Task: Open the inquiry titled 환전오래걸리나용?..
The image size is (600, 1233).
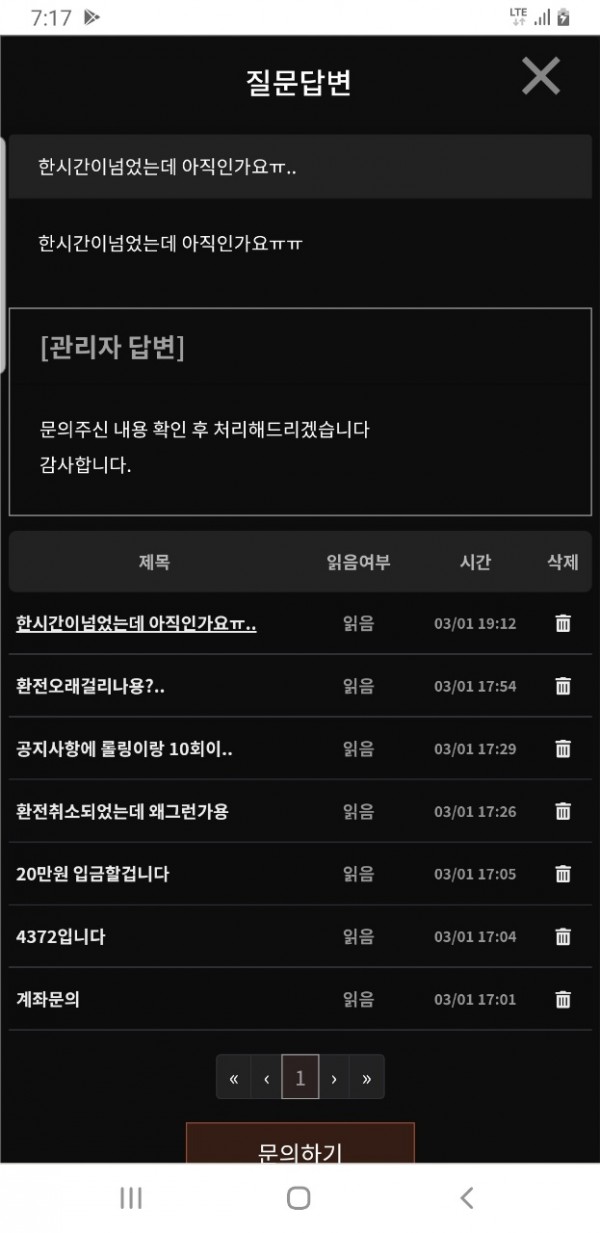Action: 90,686
